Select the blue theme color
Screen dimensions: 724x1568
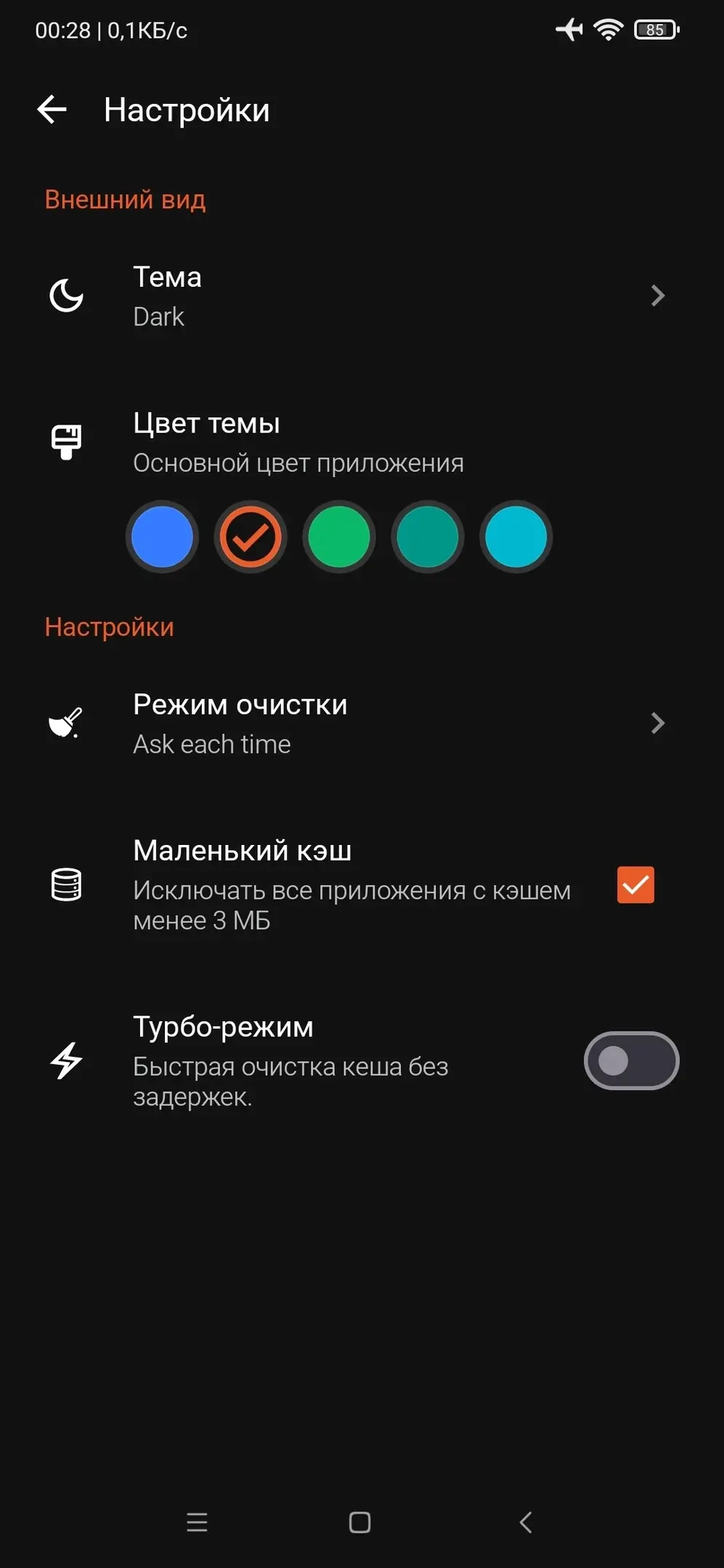pyautogui.click(x=162, y=537)
